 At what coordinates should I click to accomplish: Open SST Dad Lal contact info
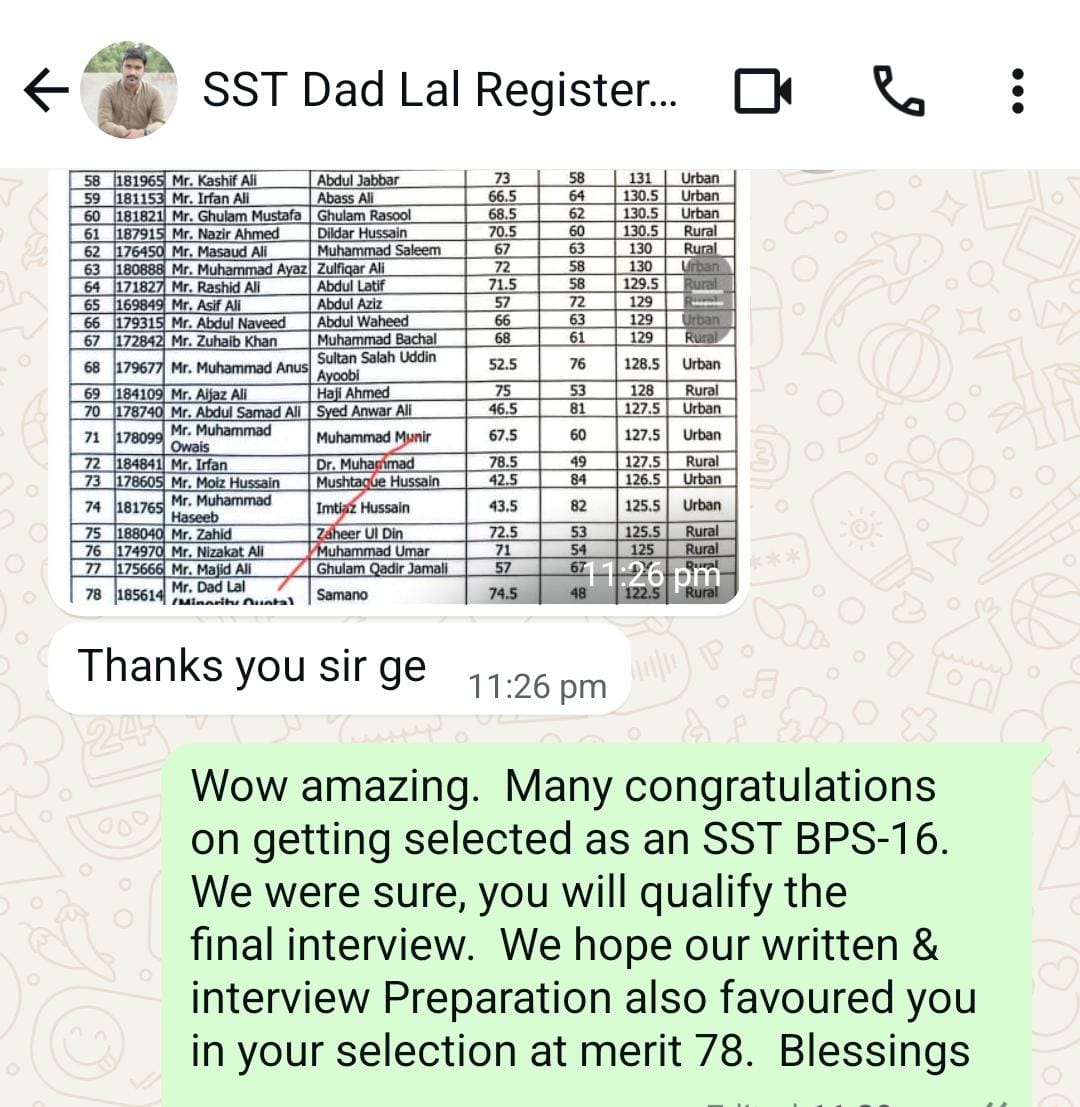click(440, 92)
